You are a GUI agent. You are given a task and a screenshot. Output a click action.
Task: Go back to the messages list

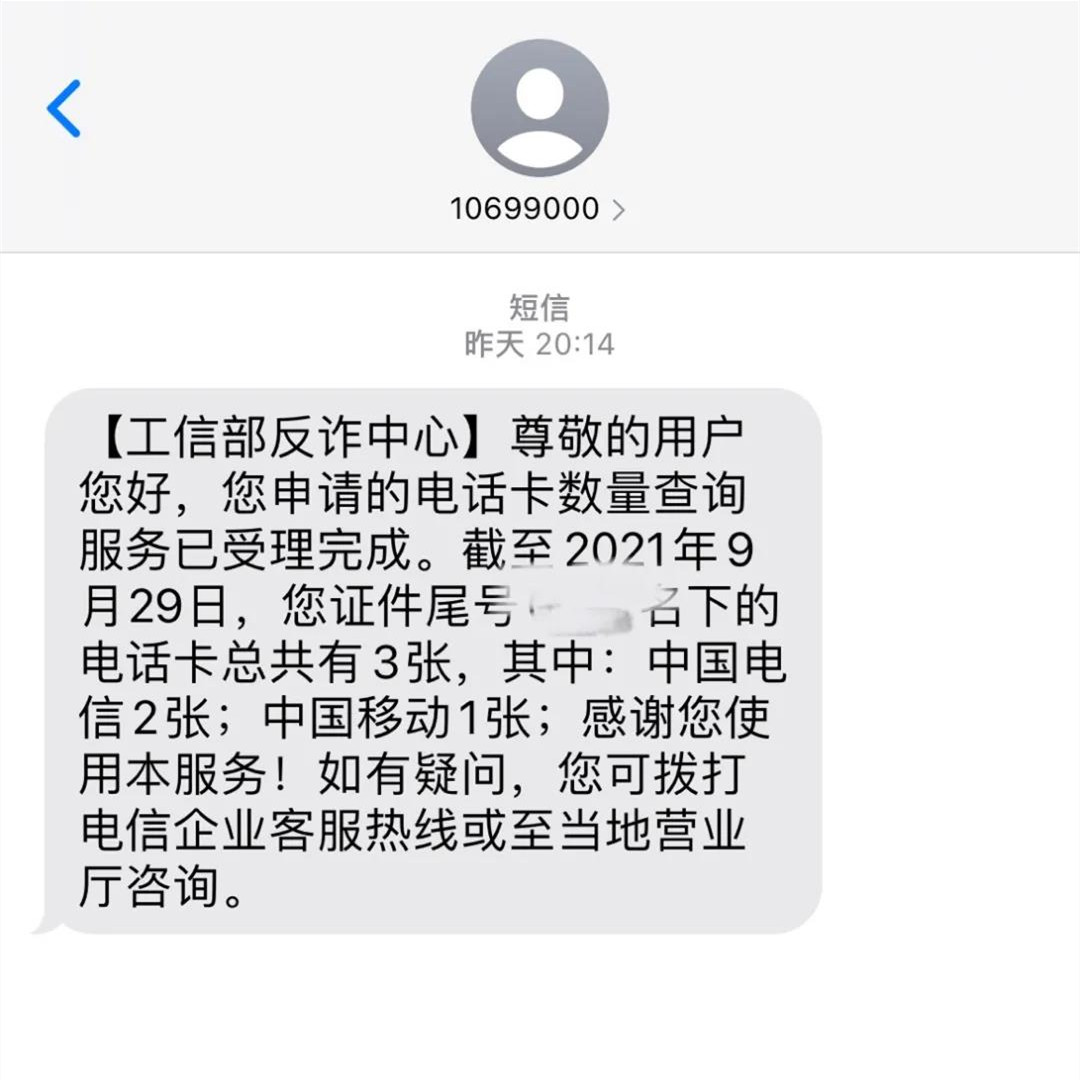(x=64, y=108)
